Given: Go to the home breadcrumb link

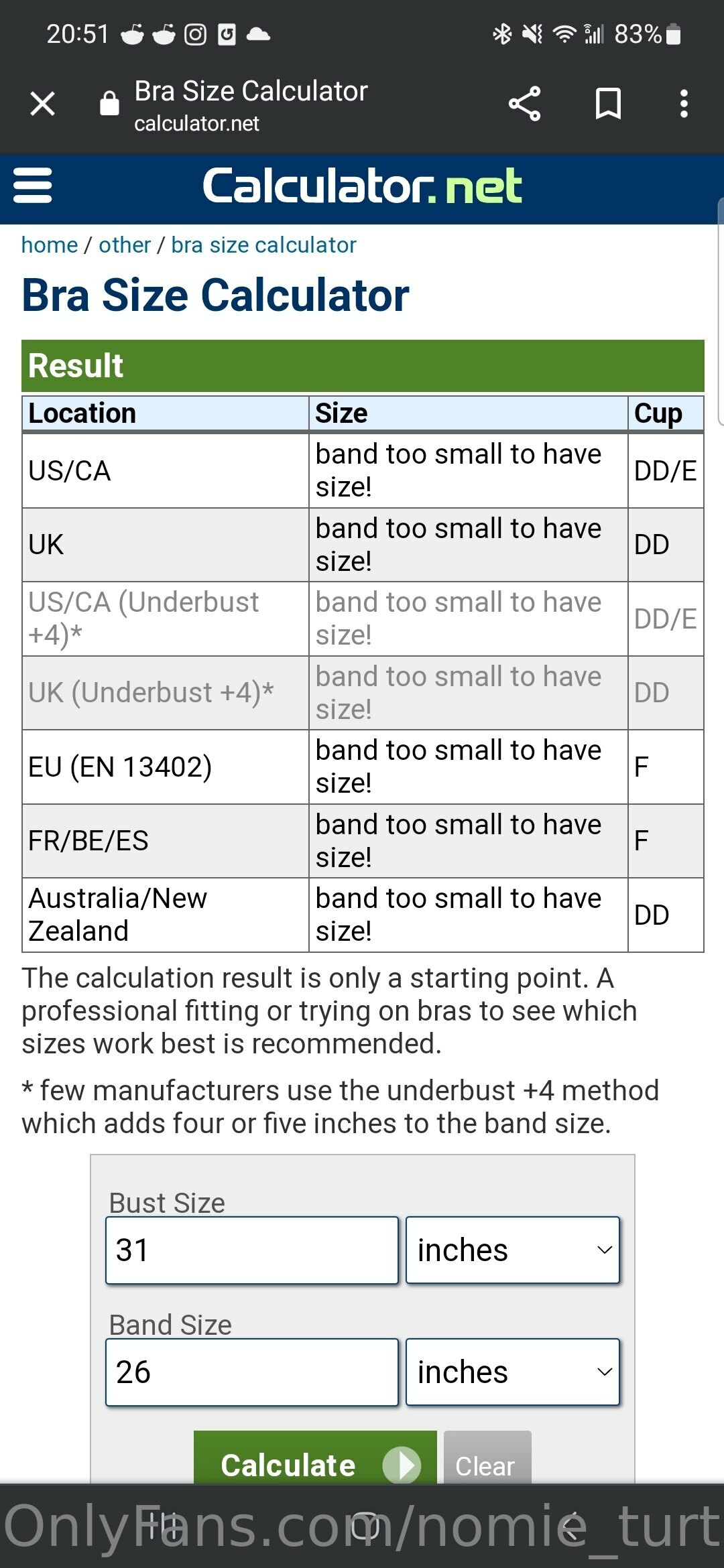Looking at the screenshot, I should pos(50,245).
